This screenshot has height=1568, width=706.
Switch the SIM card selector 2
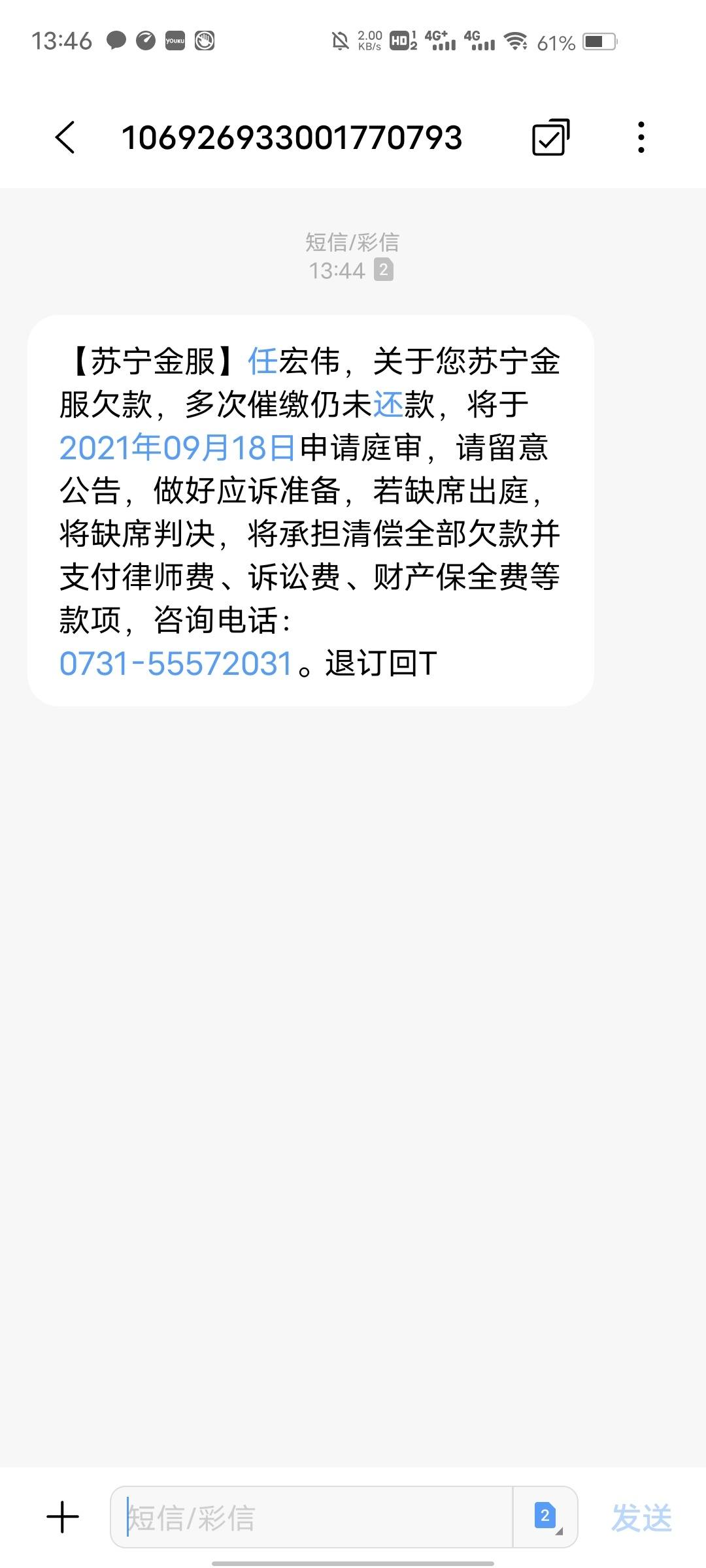click(546, 1517)
